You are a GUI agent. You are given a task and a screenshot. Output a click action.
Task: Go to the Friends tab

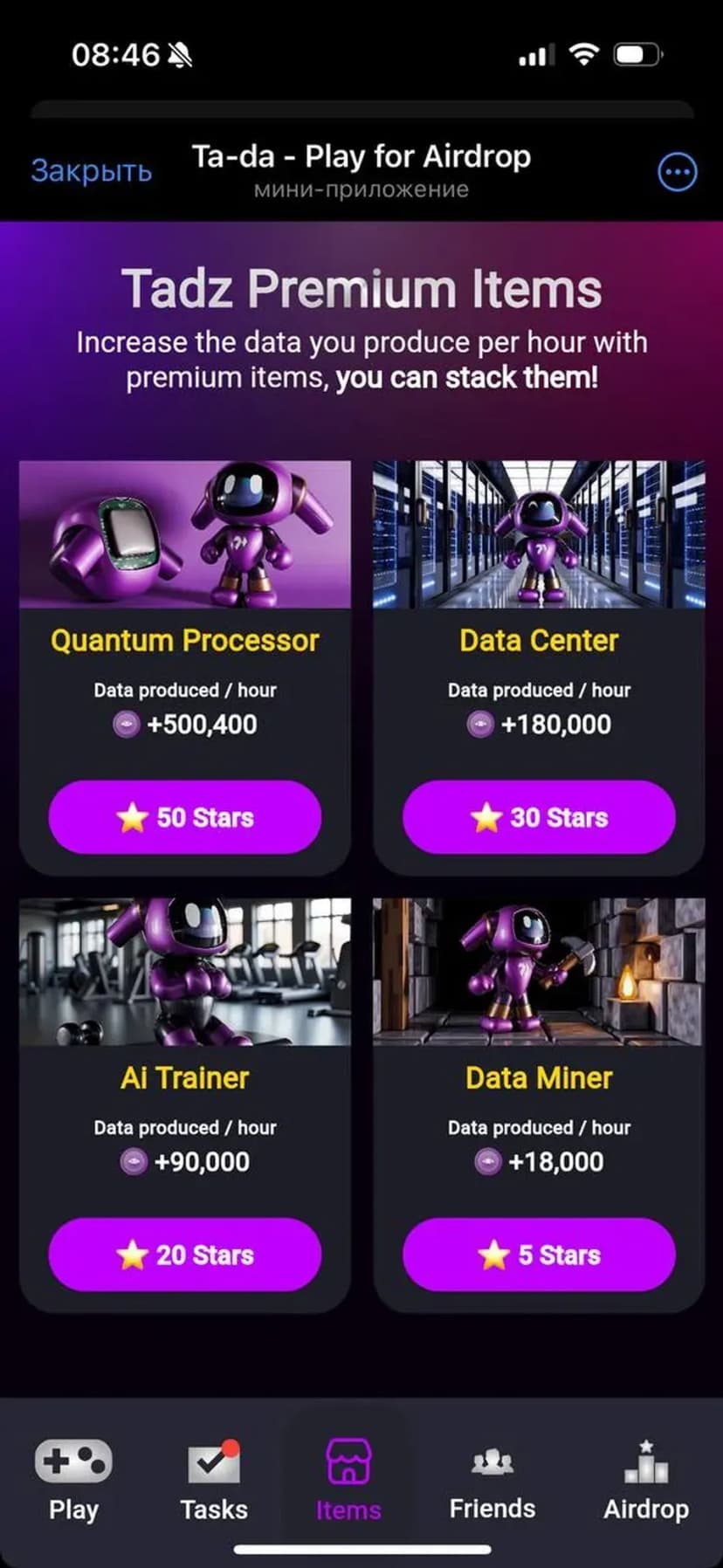click(492, 1480)
